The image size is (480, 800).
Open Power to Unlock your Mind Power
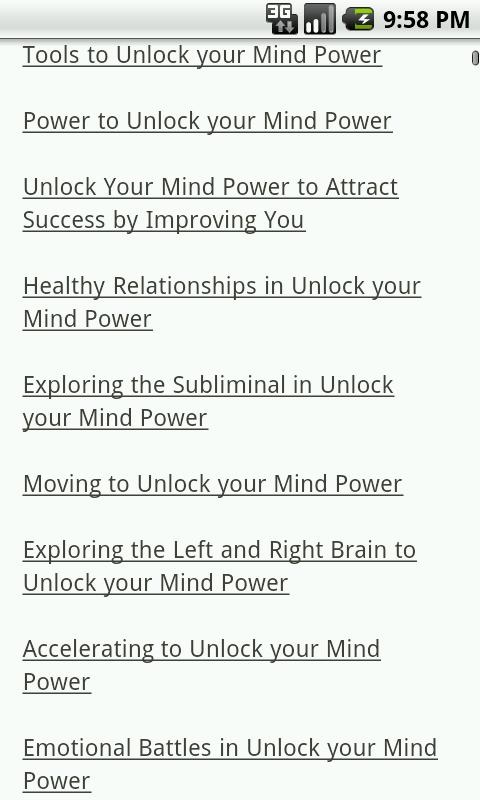(208, 122)
